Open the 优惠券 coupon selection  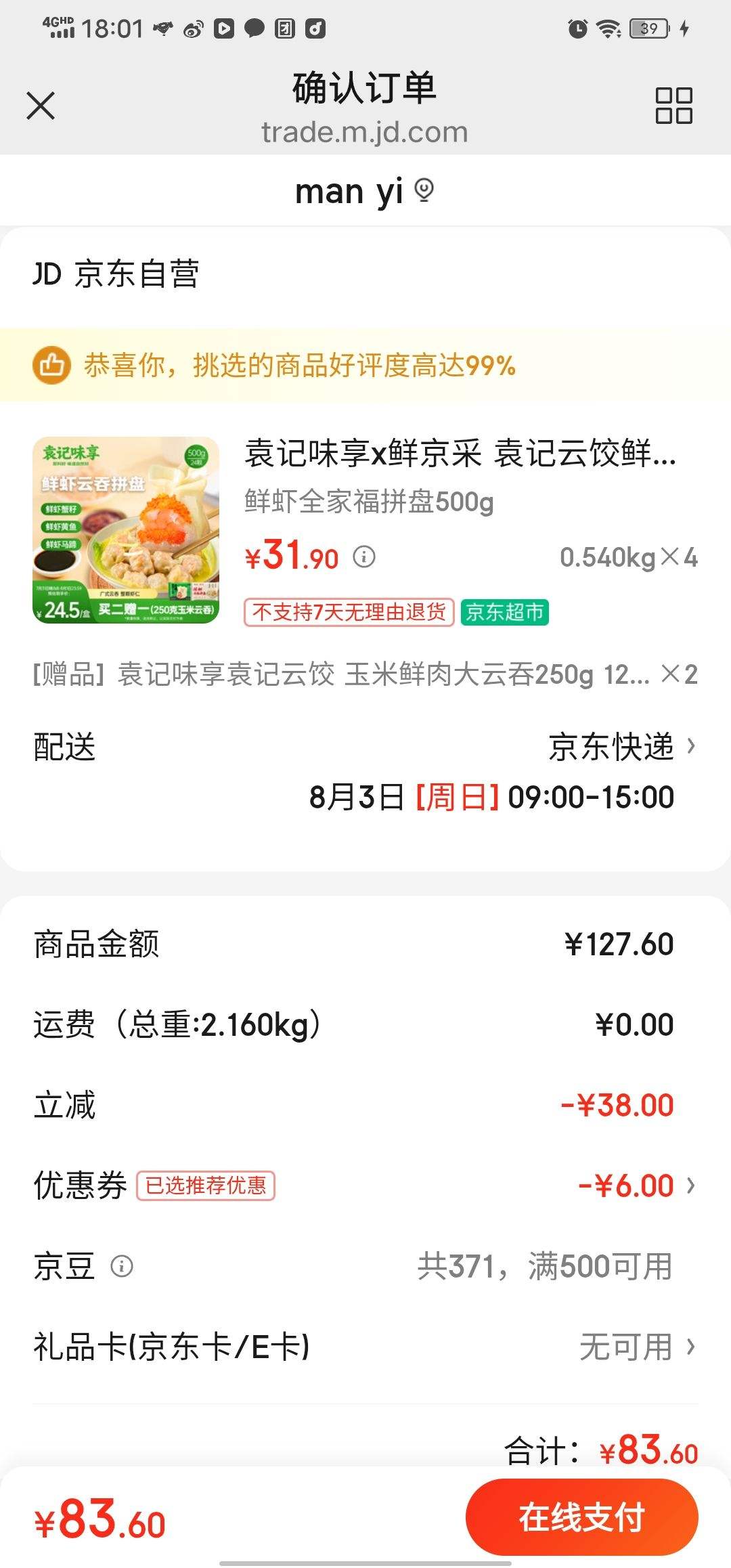pyautogui.click(x=636, y=1185)
